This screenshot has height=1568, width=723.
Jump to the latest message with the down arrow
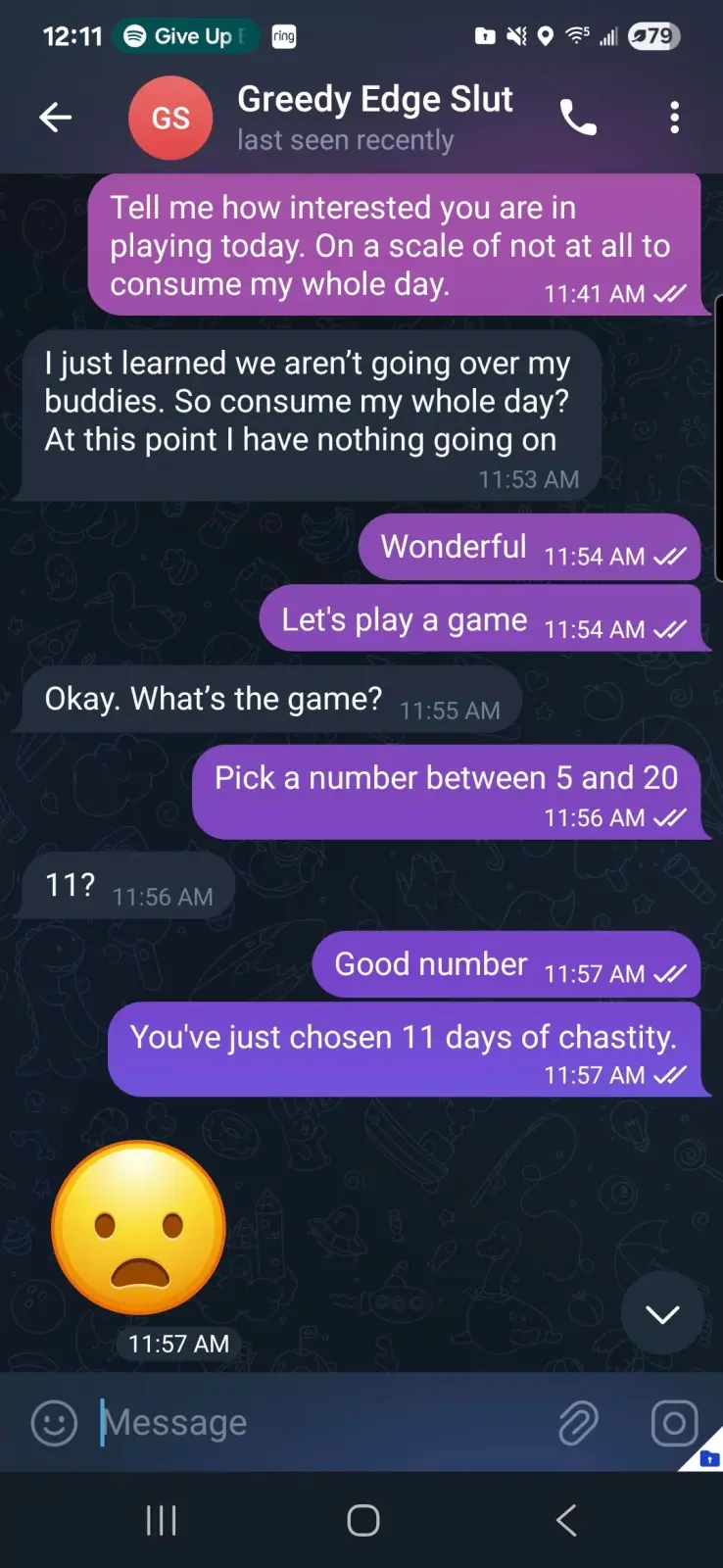(662, 1314)
